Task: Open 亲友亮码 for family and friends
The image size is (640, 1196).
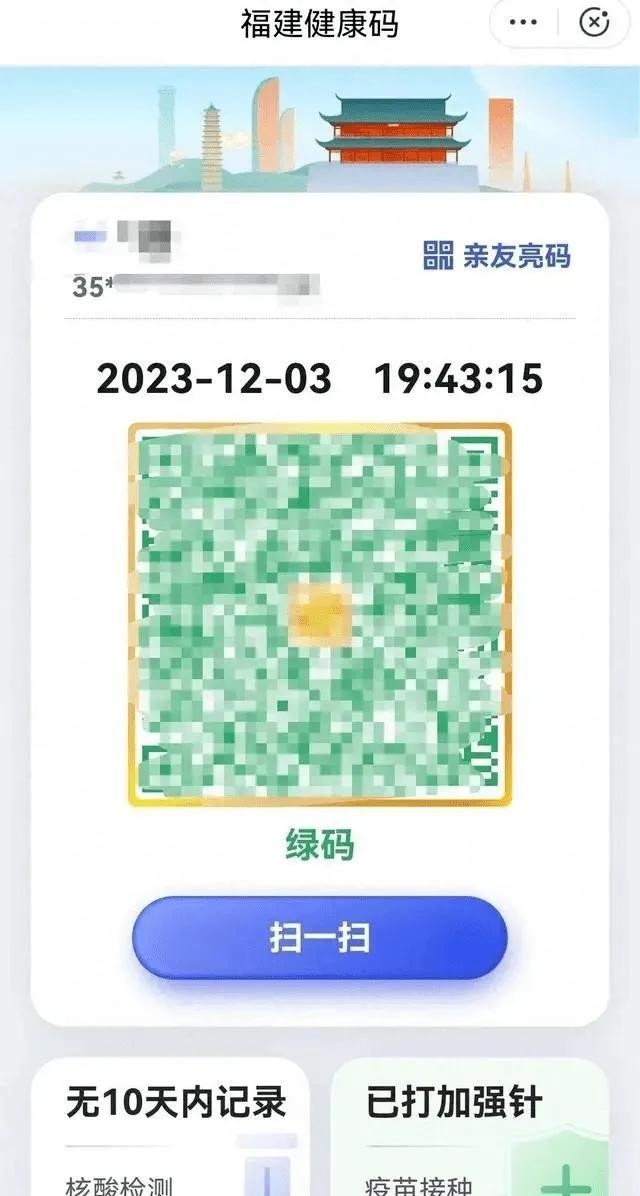Action: coord(497,256)
